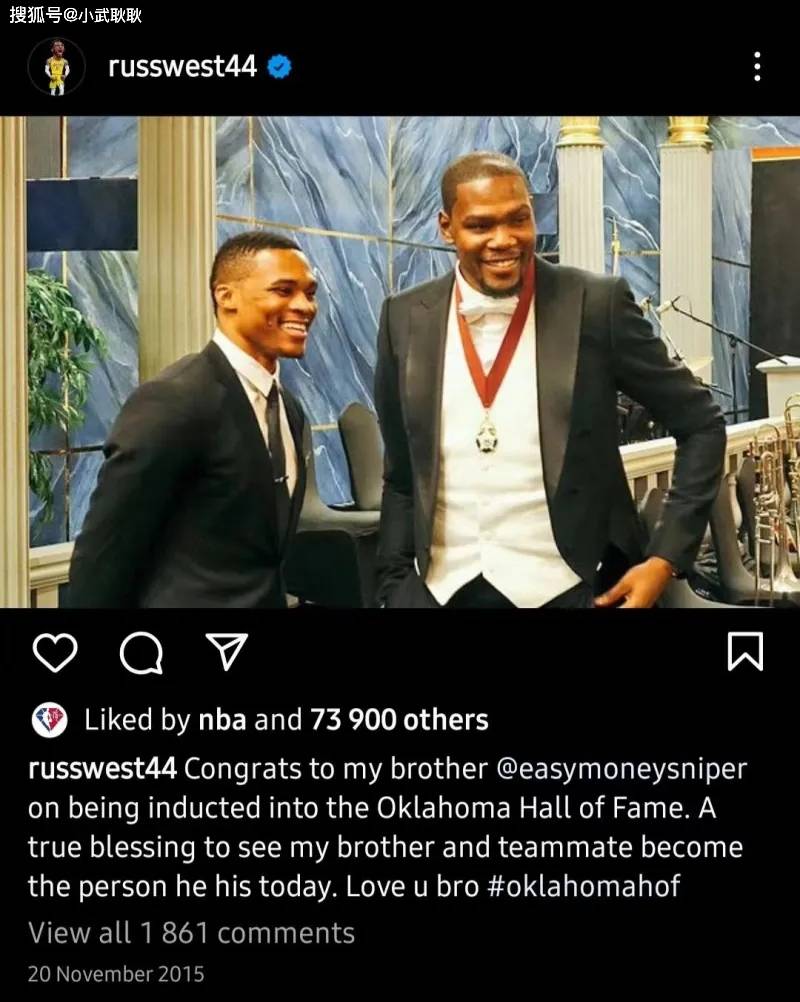Open the @easymoneysniper mention
This screenshot has width=800, height=1002.
[621, 769]
